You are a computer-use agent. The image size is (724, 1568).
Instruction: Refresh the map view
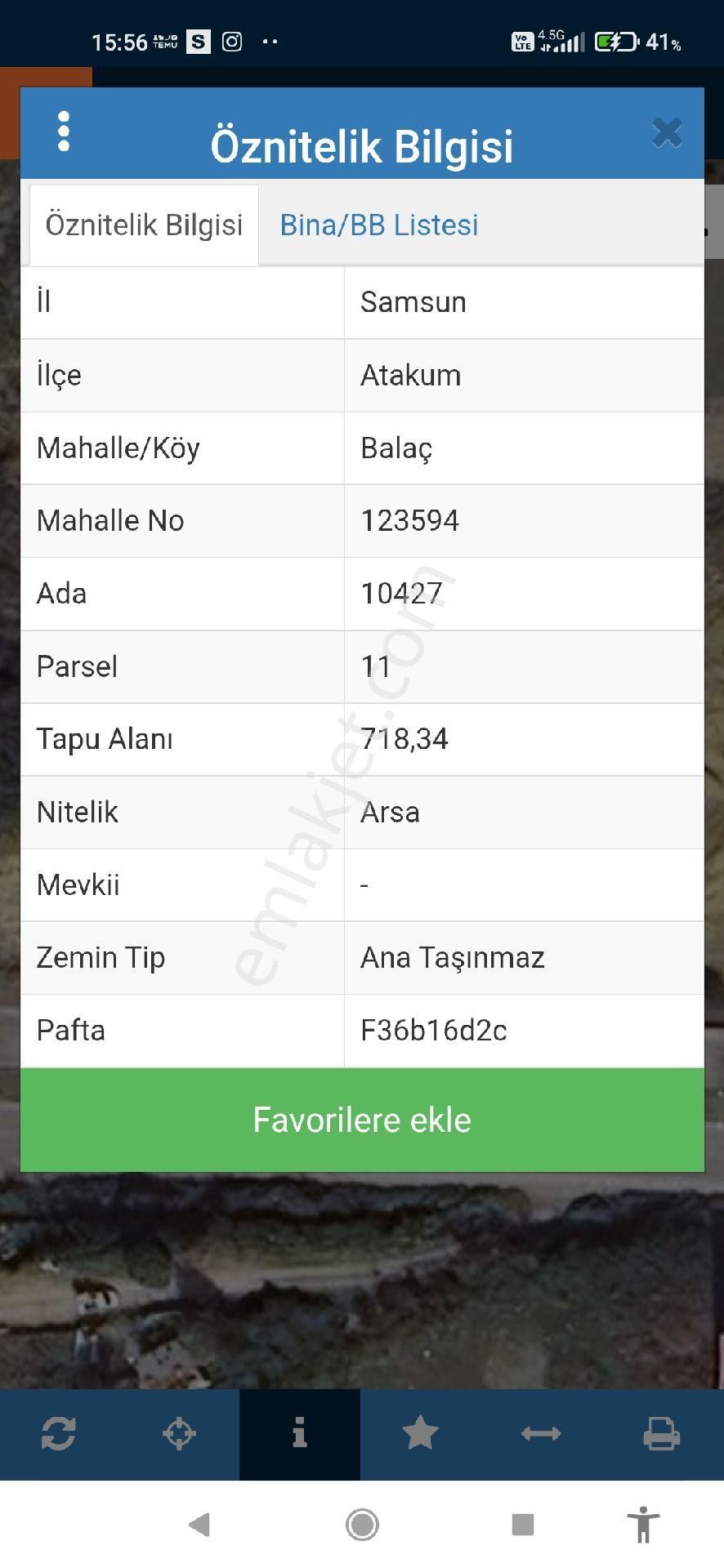[x=60, y=1433]
